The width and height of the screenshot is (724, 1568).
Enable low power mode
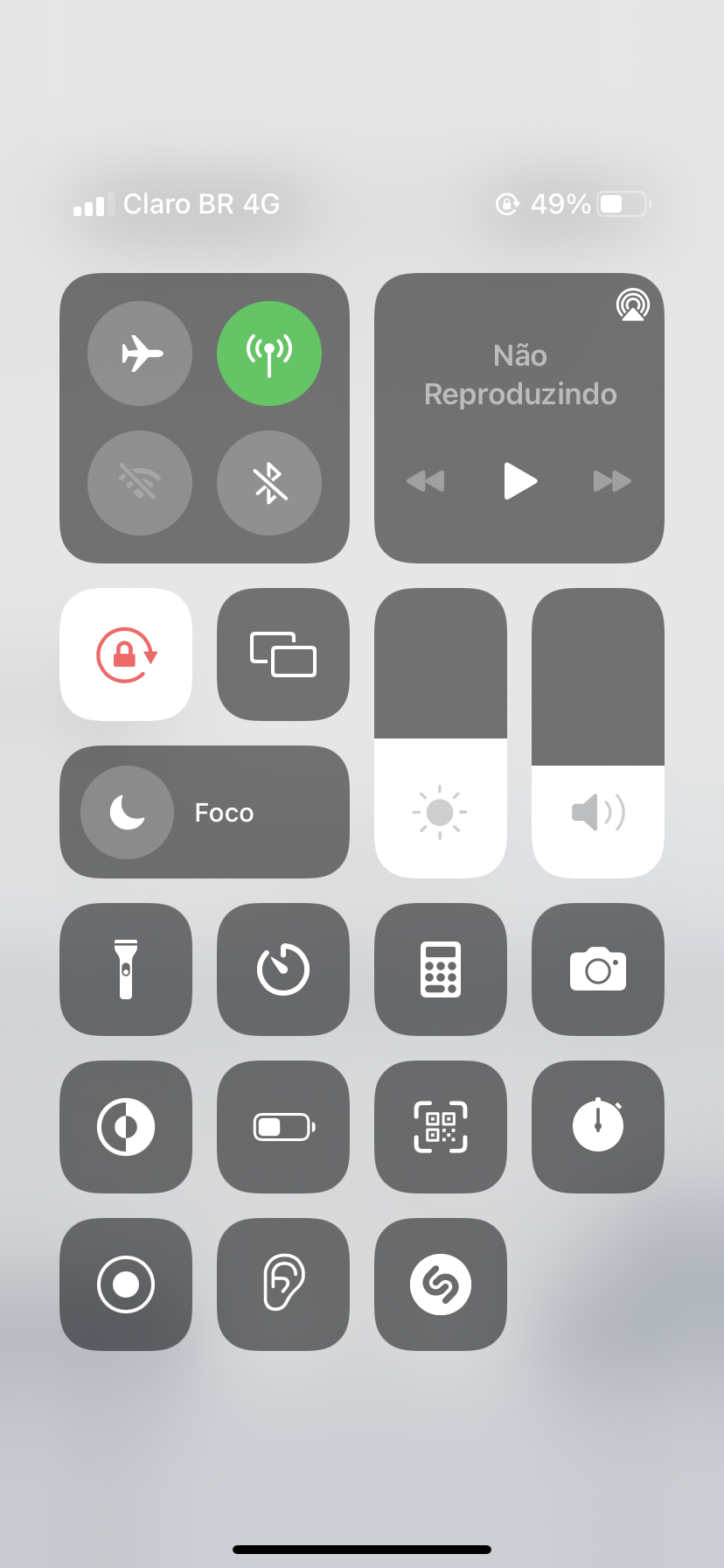[283, 1127]
